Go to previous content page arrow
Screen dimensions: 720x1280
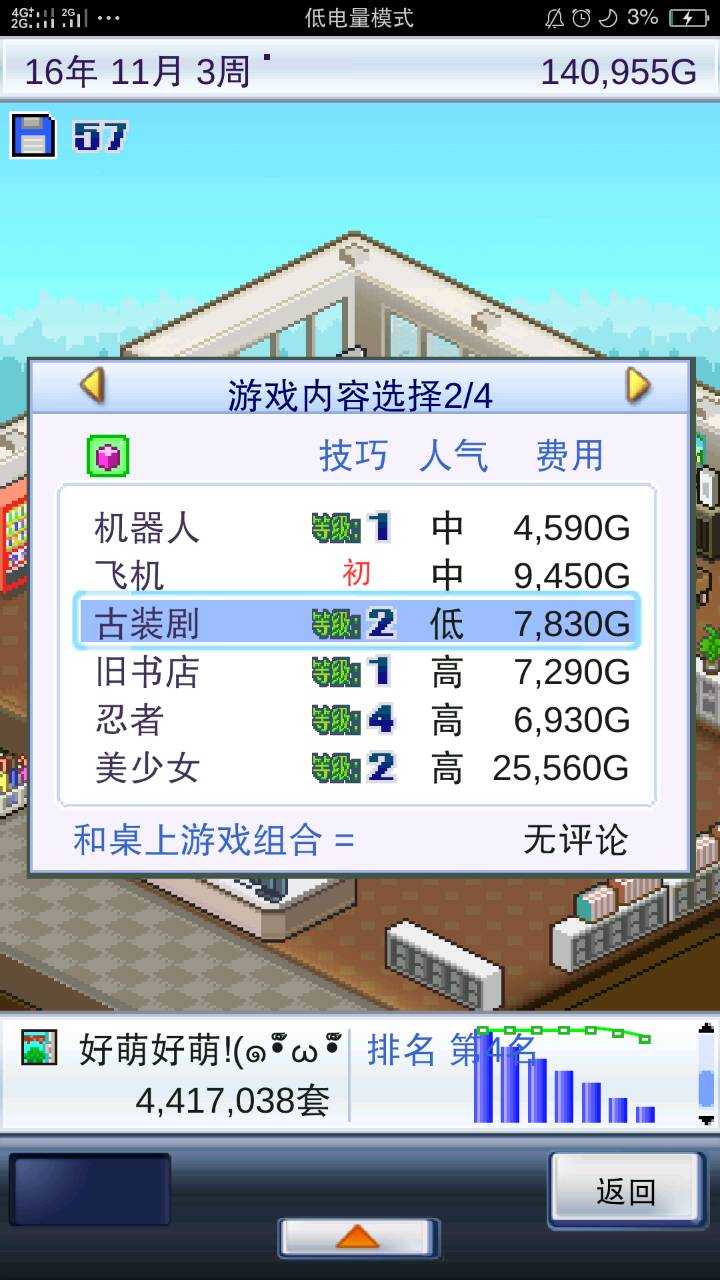tap(93, 386)
